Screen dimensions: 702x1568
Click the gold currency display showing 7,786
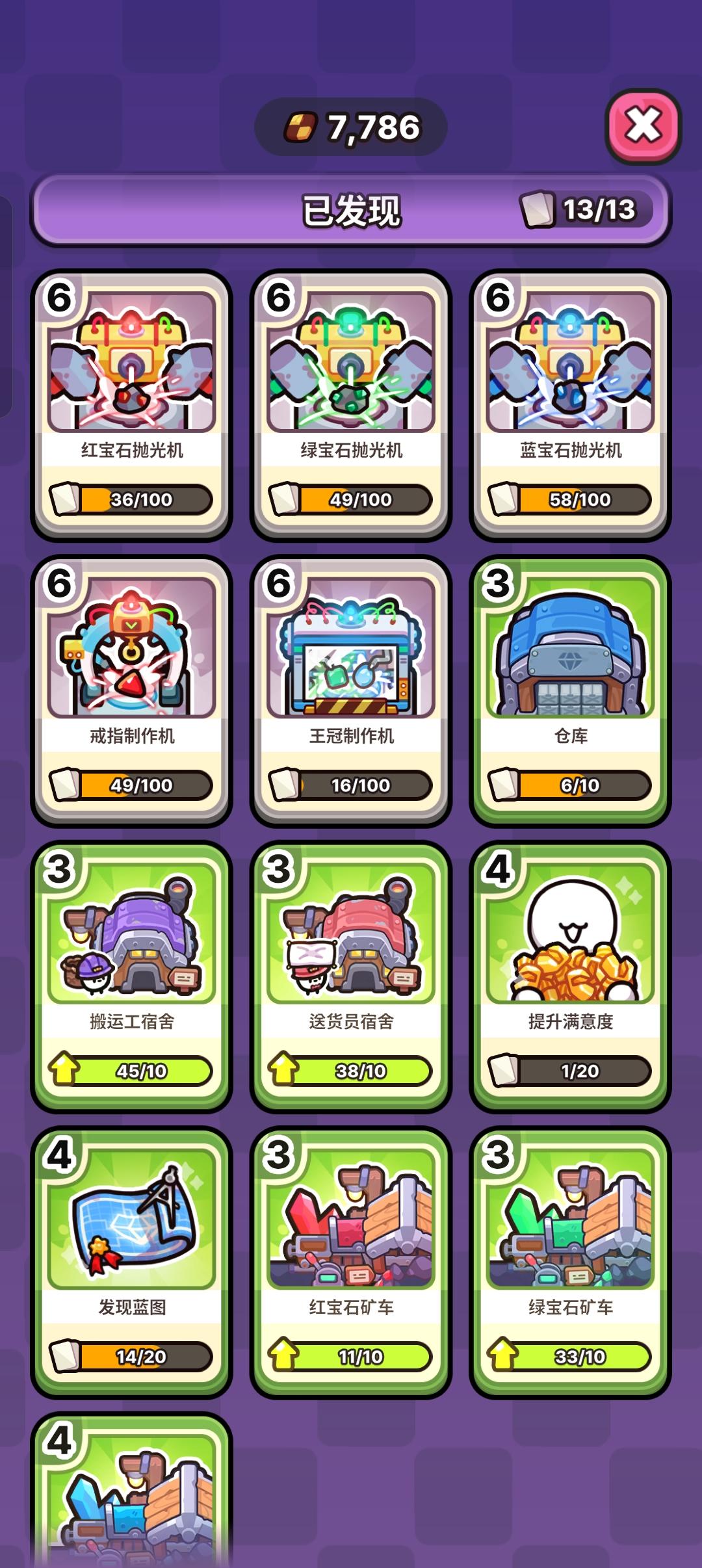[350, 127]
